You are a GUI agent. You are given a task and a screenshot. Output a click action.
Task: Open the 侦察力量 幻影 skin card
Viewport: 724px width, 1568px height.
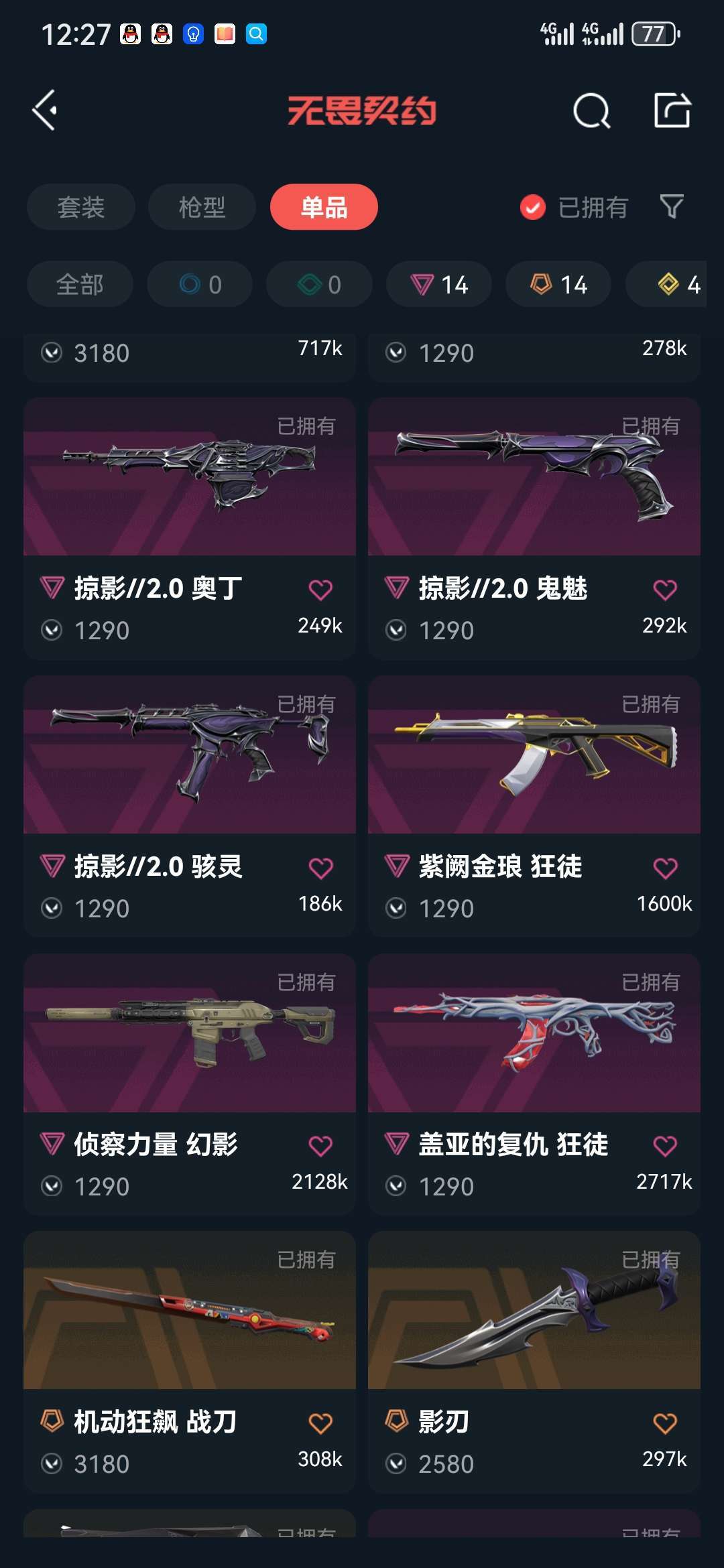[190, 1085]
